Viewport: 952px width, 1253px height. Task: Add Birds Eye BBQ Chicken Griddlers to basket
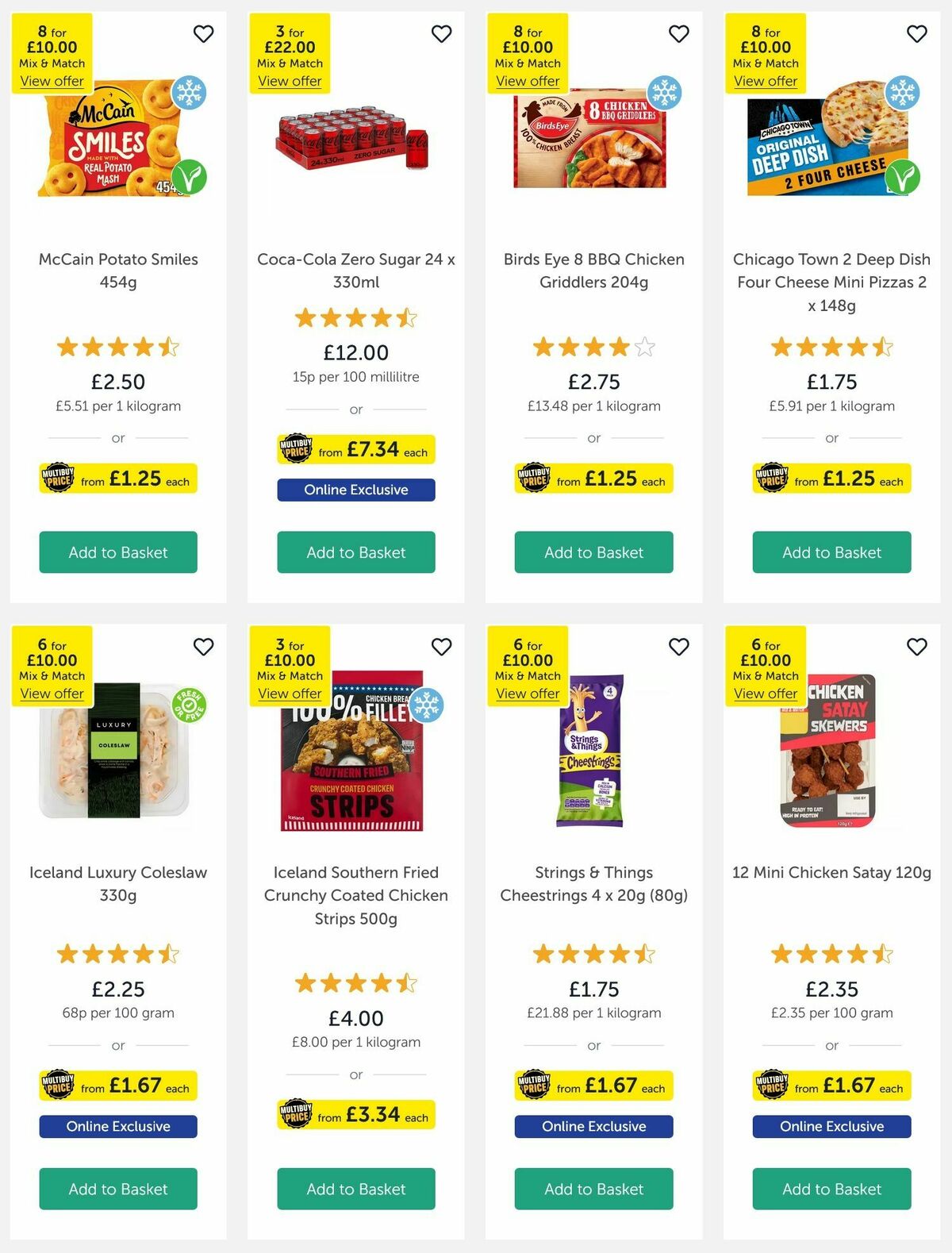pos(593,552)
